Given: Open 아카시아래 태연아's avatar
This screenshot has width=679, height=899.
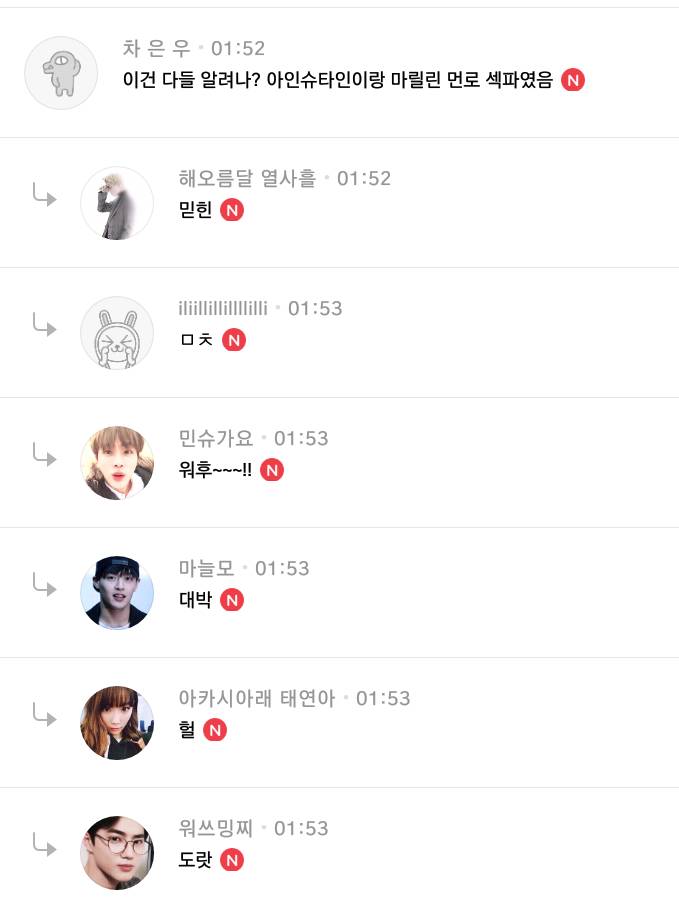Looking at the screenshot, I should (x=117, y=723).
